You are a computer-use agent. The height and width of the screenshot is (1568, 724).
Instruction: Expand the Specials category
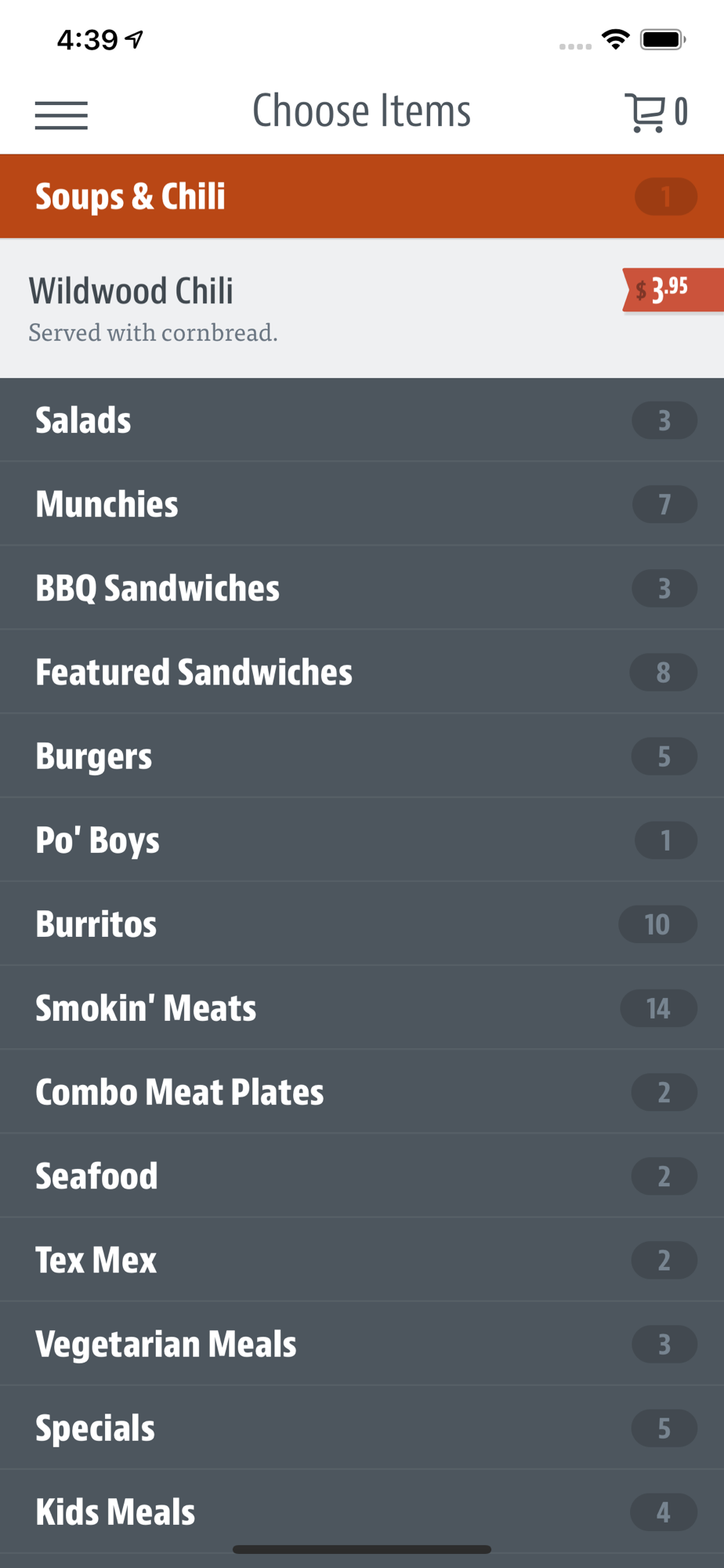point(362,1427)
